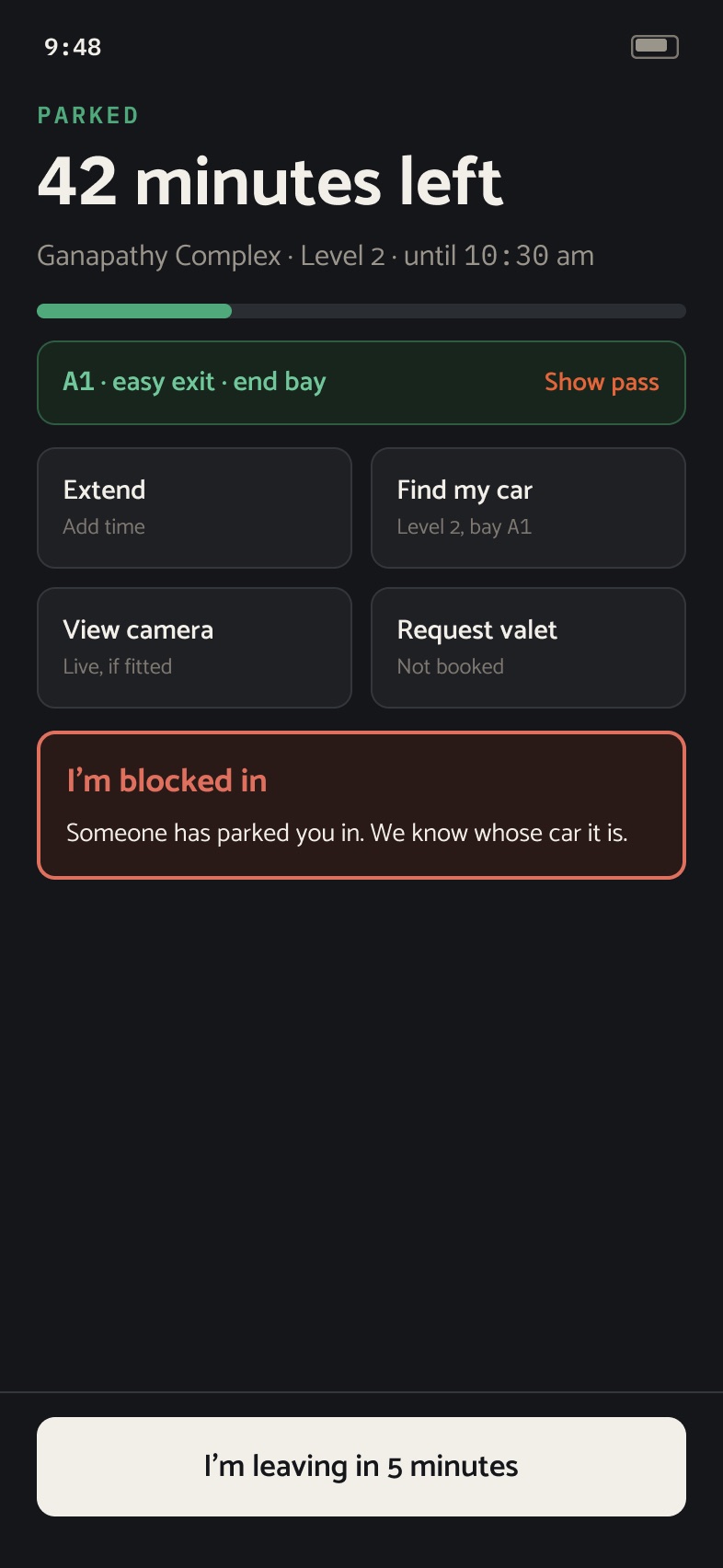723x1568 pixels.
Task: Open Find my car
Action: [x=528, y=508]
